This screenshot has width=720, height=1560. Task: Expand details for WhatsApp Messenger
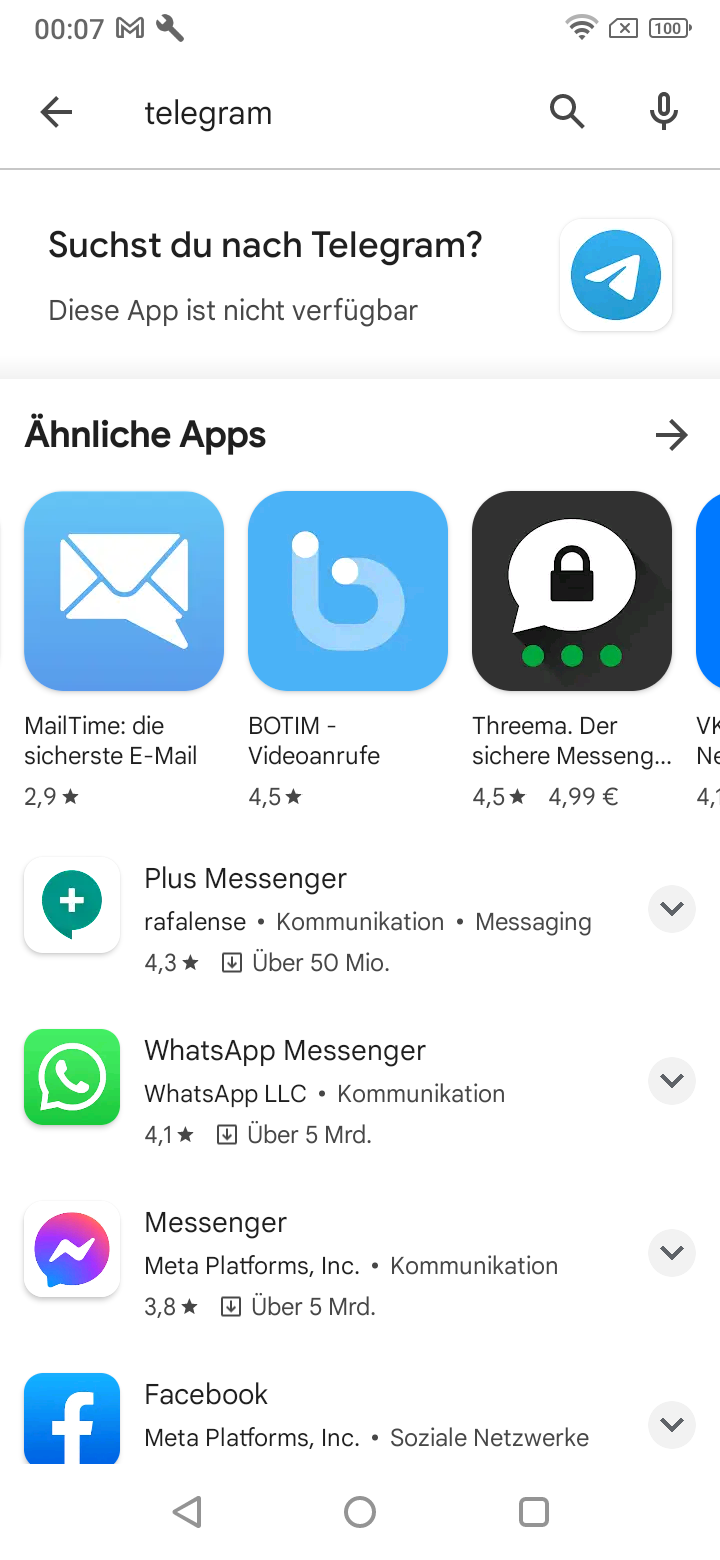(671, 1080)
